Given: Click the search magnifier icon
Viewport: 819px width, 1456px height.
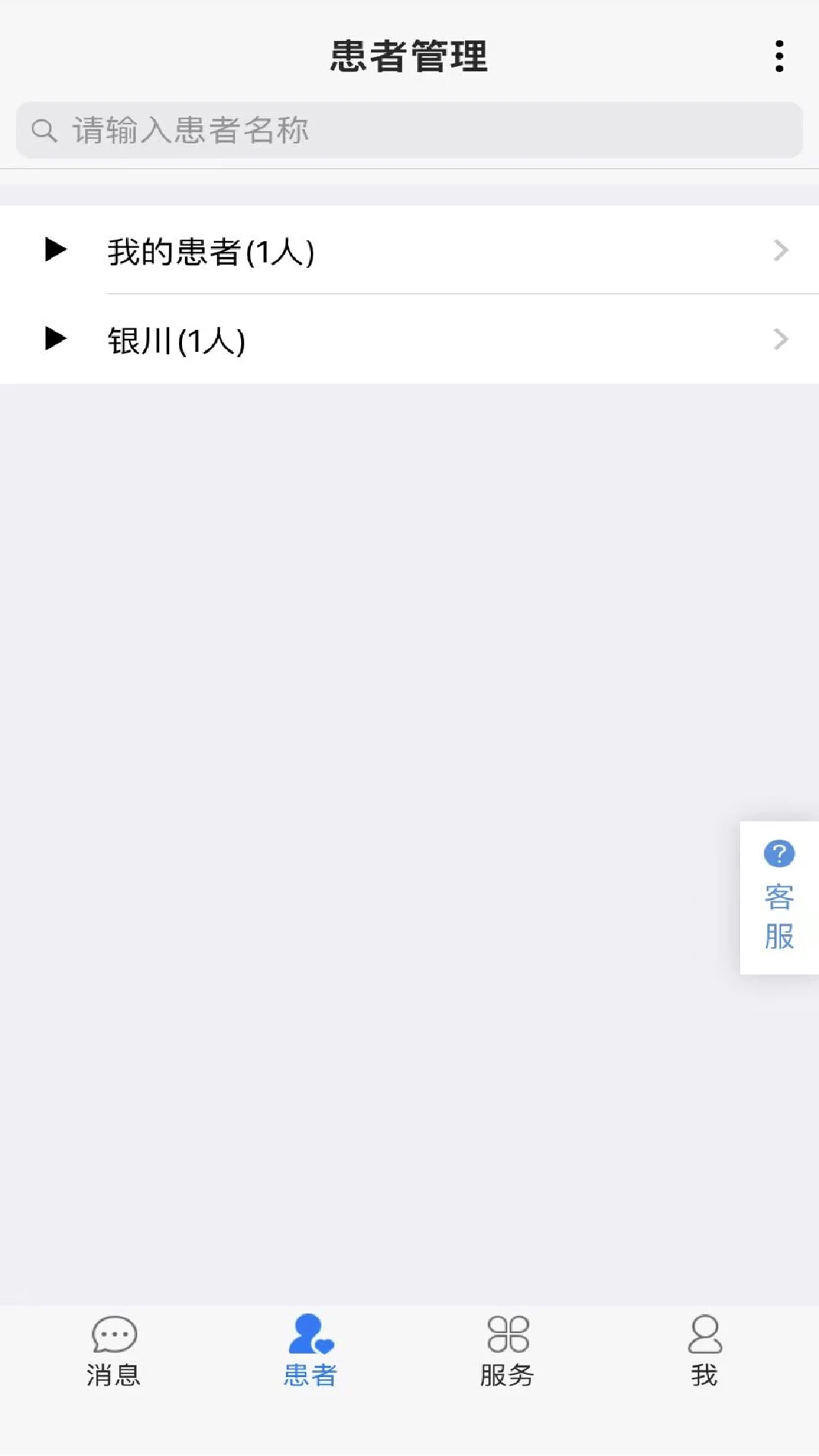Looking at the screenshot, I should click(43, 130).
